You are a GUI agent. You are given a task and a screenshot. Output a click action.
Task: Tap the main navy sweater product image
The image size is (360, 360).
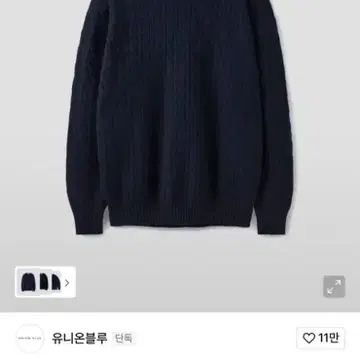180,117
